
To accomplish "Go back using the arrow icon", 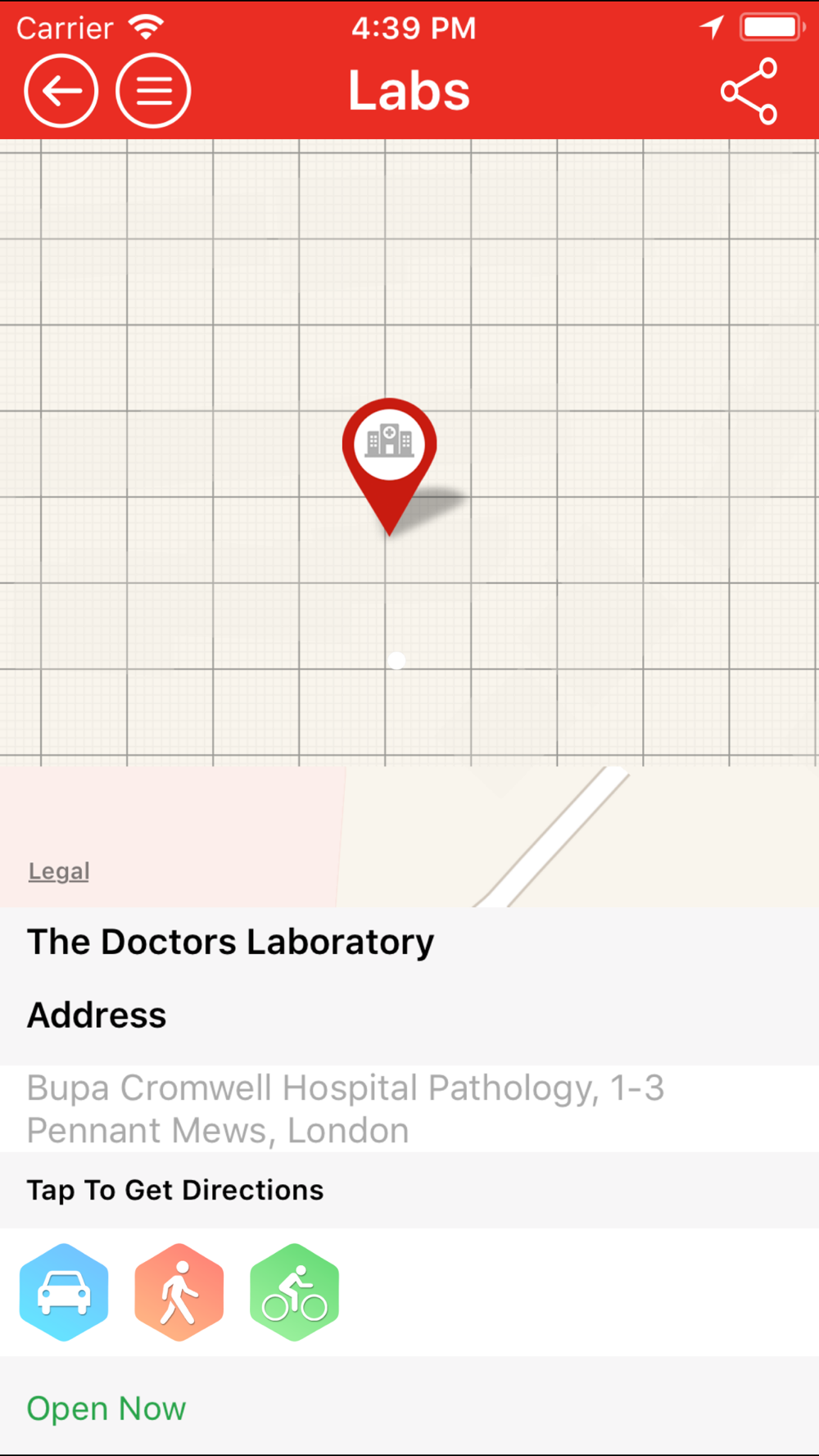I will (61, 91).
